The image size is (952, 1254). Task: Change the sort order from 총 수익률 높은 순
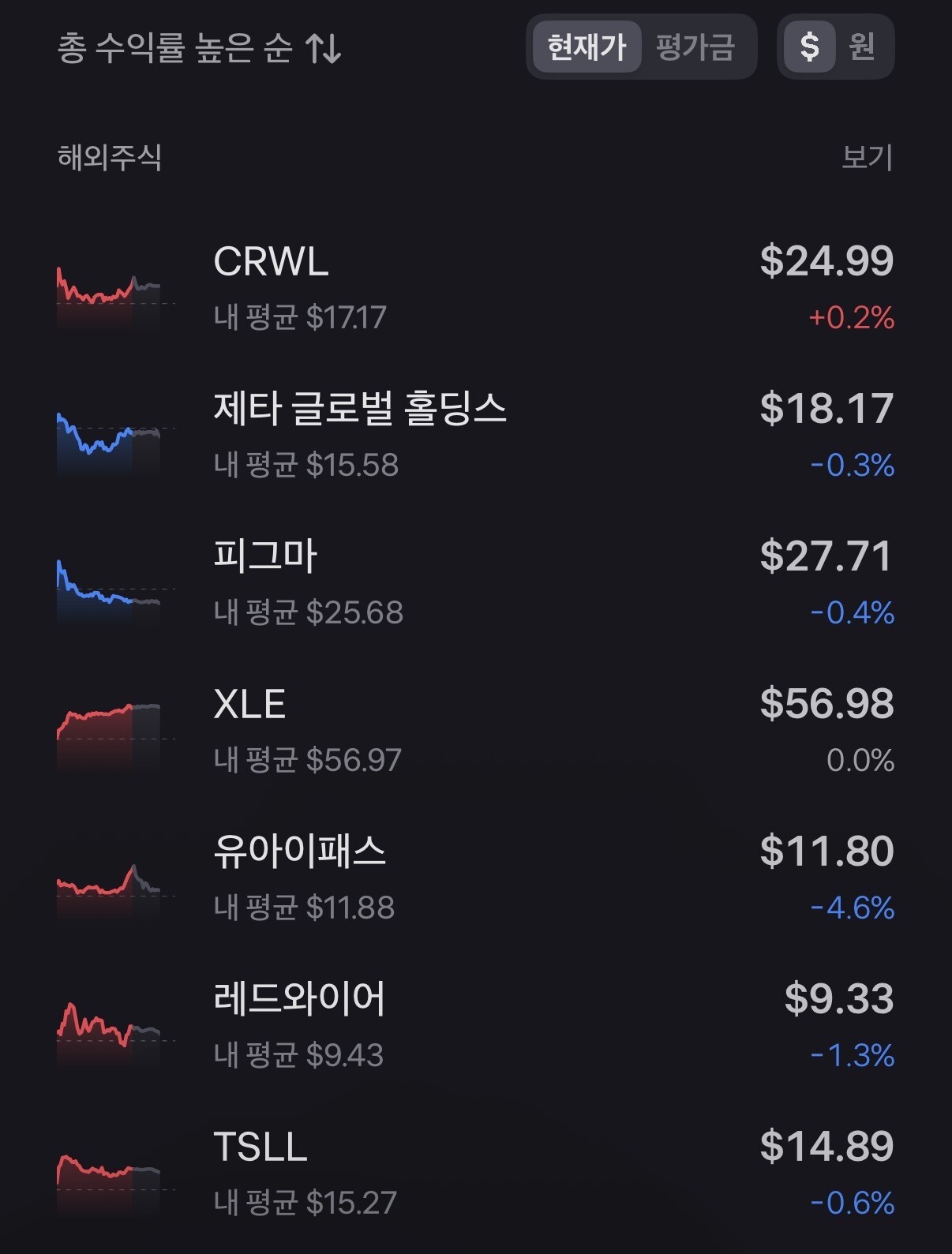pos(199,48)
